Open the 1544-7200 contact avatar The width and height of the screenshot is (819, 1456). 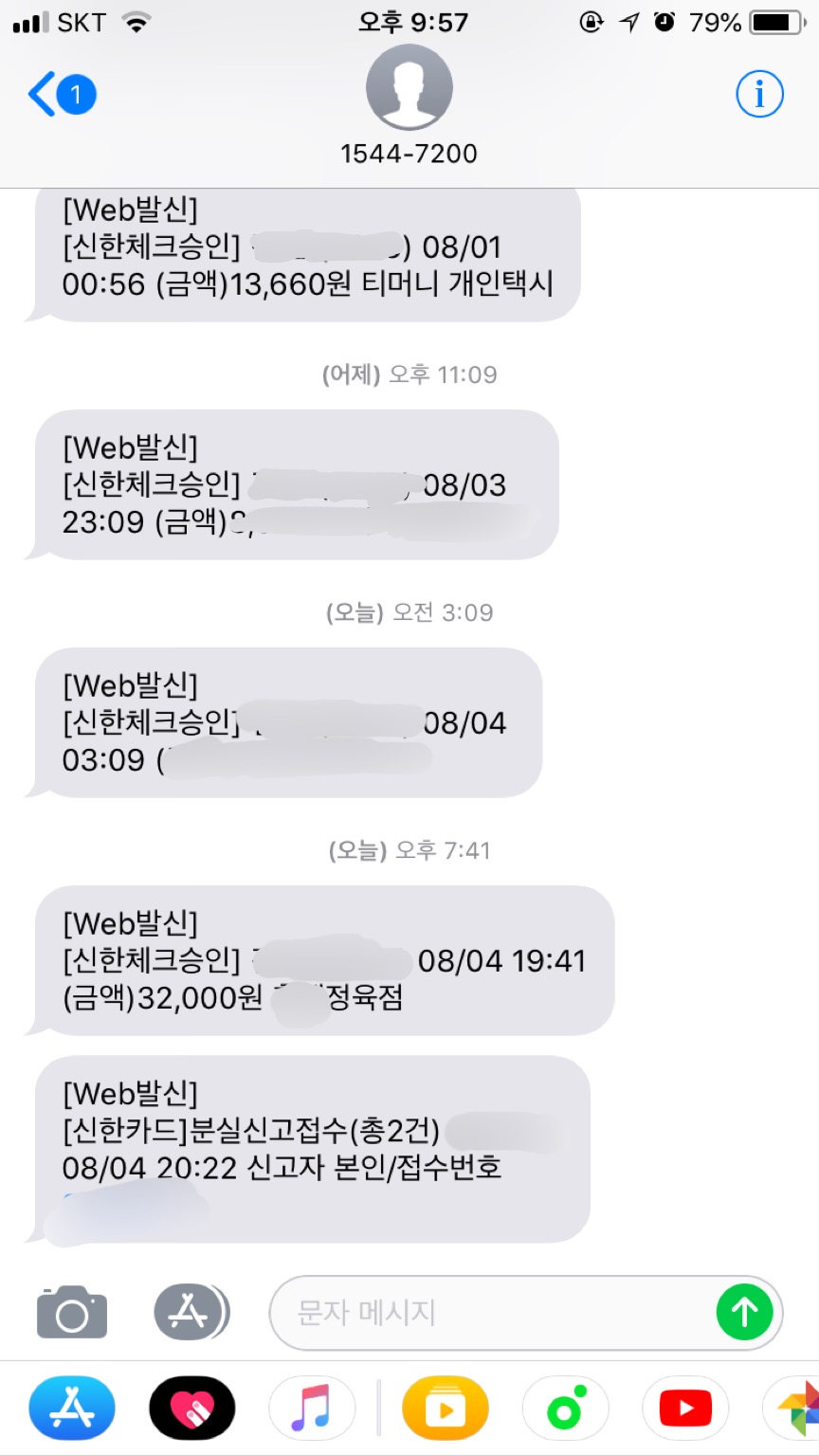coord(409,87)
